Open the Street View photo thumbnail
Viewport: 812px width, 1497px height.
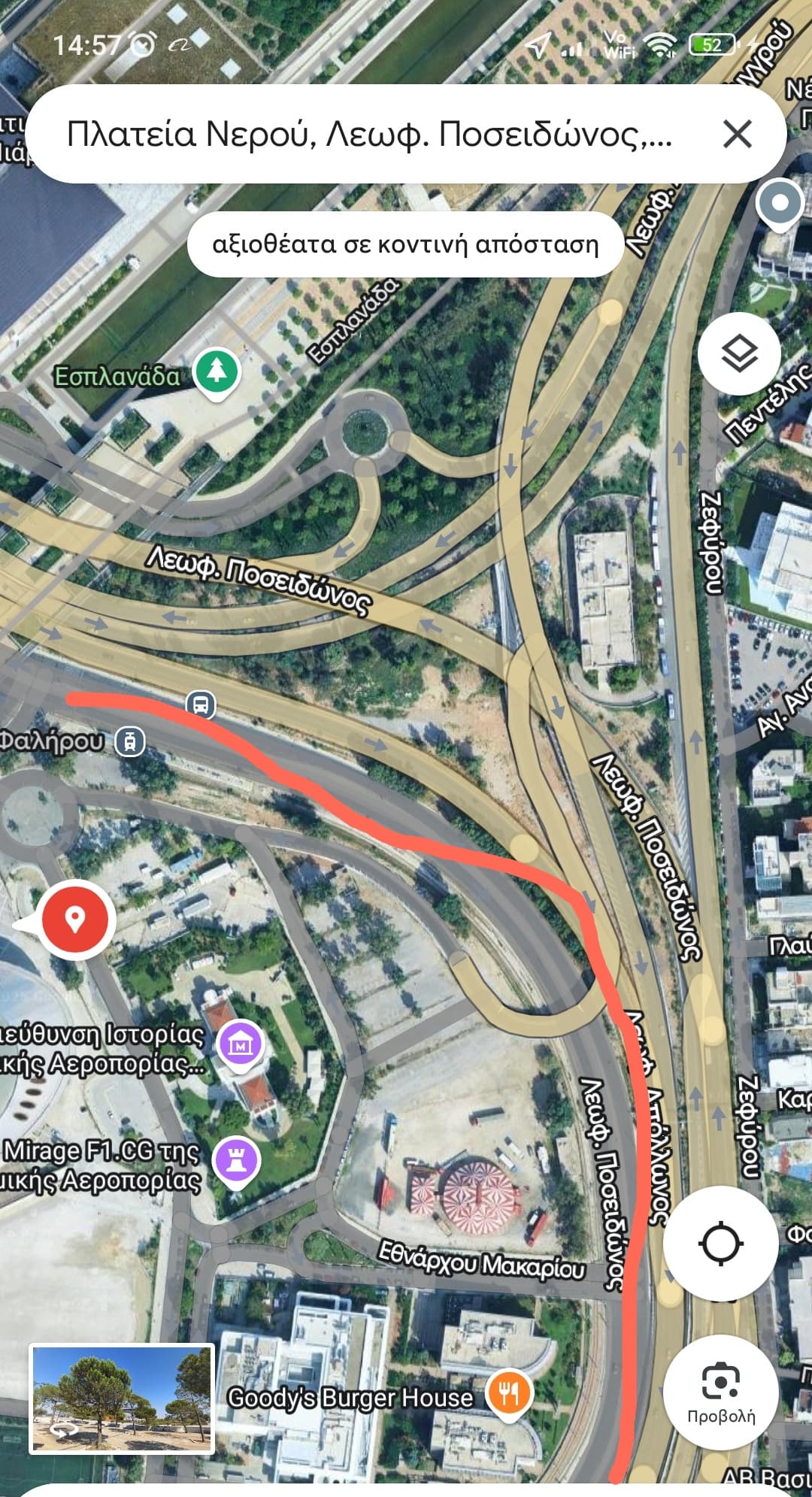click(122, 1399)
